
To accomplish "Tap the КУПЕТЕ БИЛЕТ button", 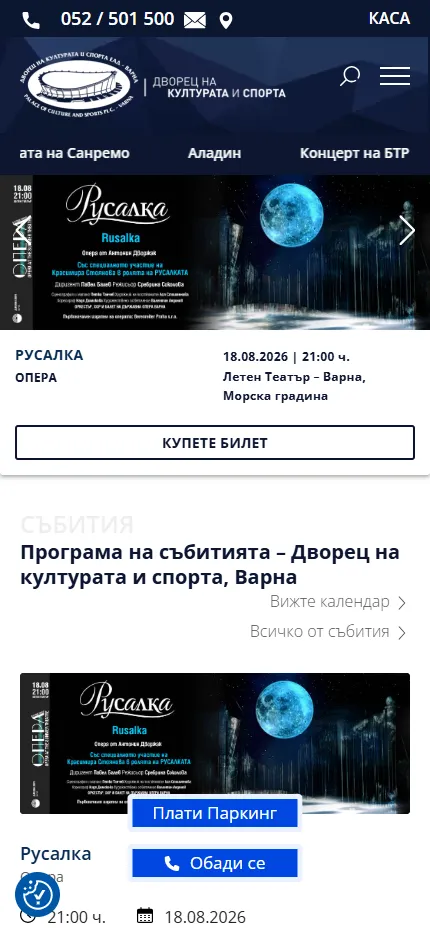I will (215, 443).
